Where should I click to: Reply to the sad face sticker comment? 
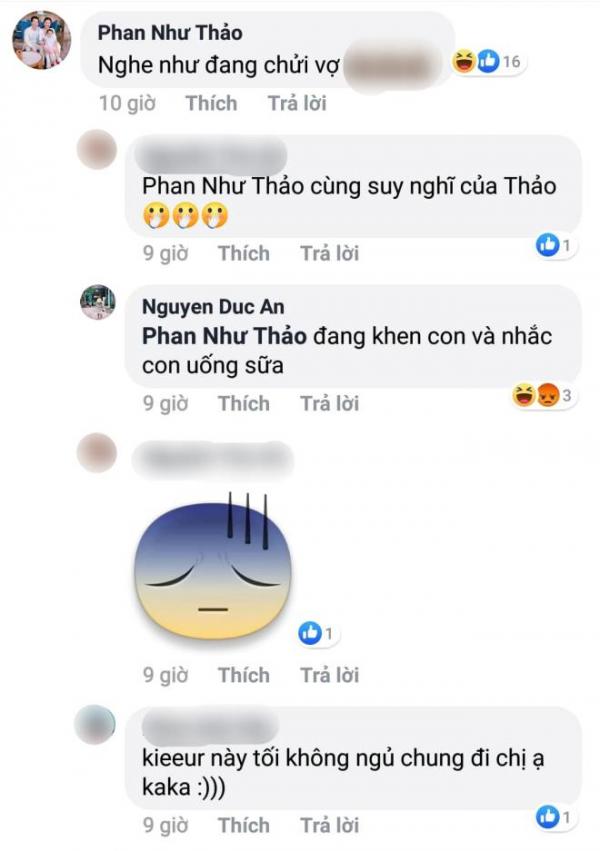(x=329, y=675)
